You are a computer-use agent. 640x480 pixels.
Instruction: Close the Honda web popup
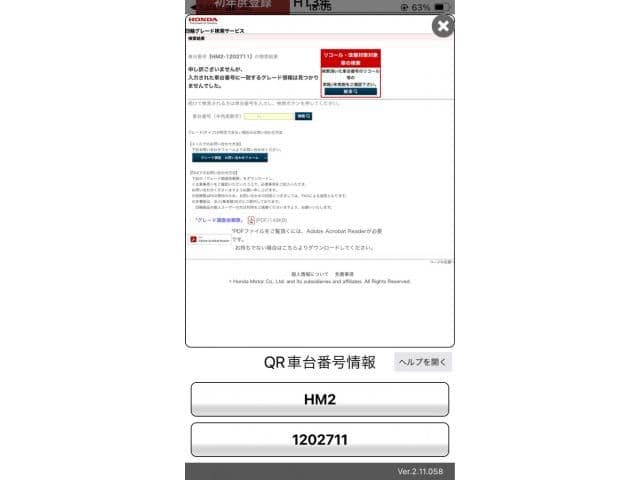click(443, 26)
